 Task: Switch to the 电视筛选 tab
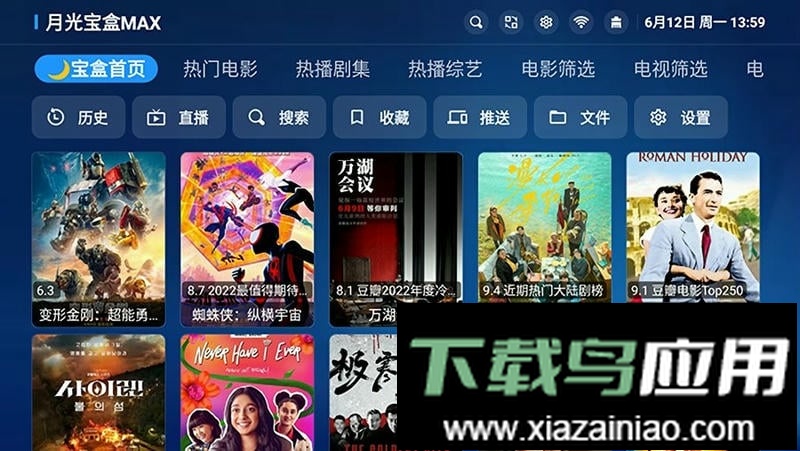point(671,69)
